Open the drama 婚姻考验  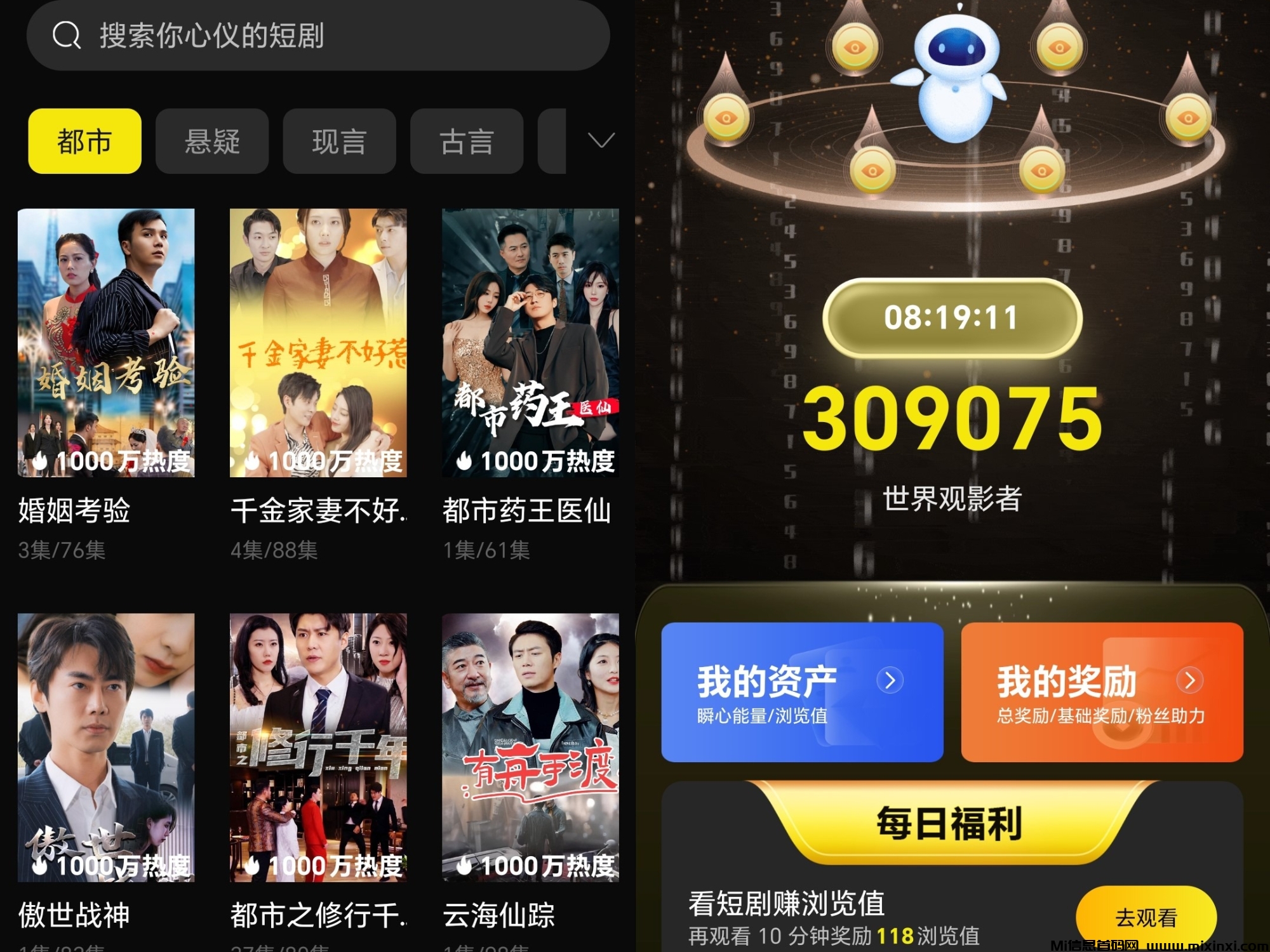click(106, 343)
